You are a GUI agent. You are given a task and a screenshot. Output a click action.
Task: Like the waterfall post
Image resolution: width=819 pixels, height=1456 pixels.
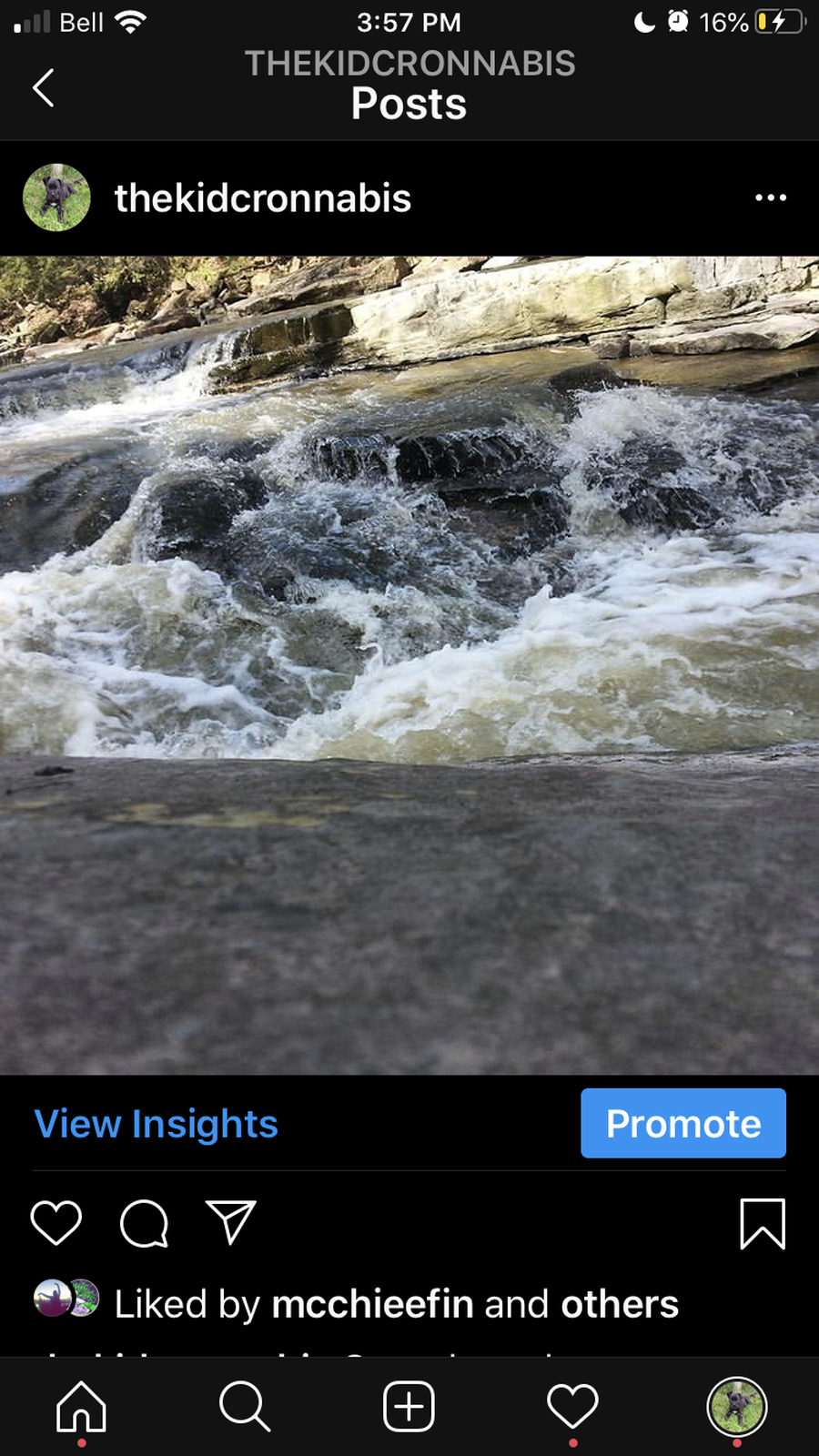pyautogui.click(x=56, y=1222)
